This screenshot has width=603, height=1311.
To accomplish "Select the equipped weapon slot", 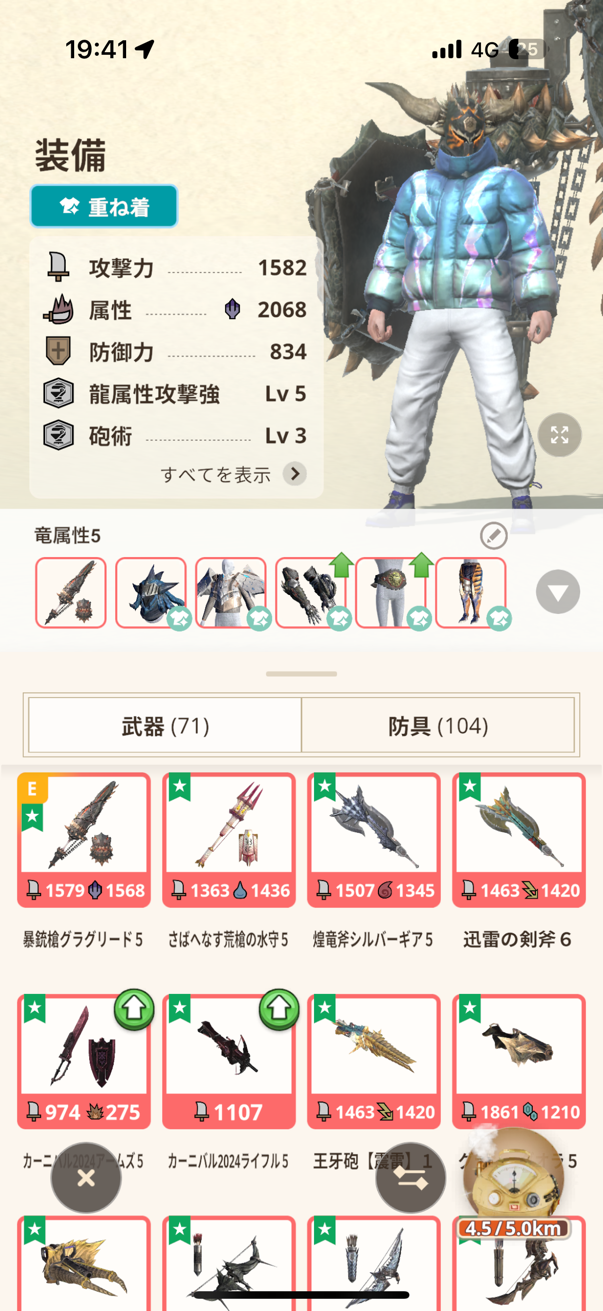I will 71,593.
